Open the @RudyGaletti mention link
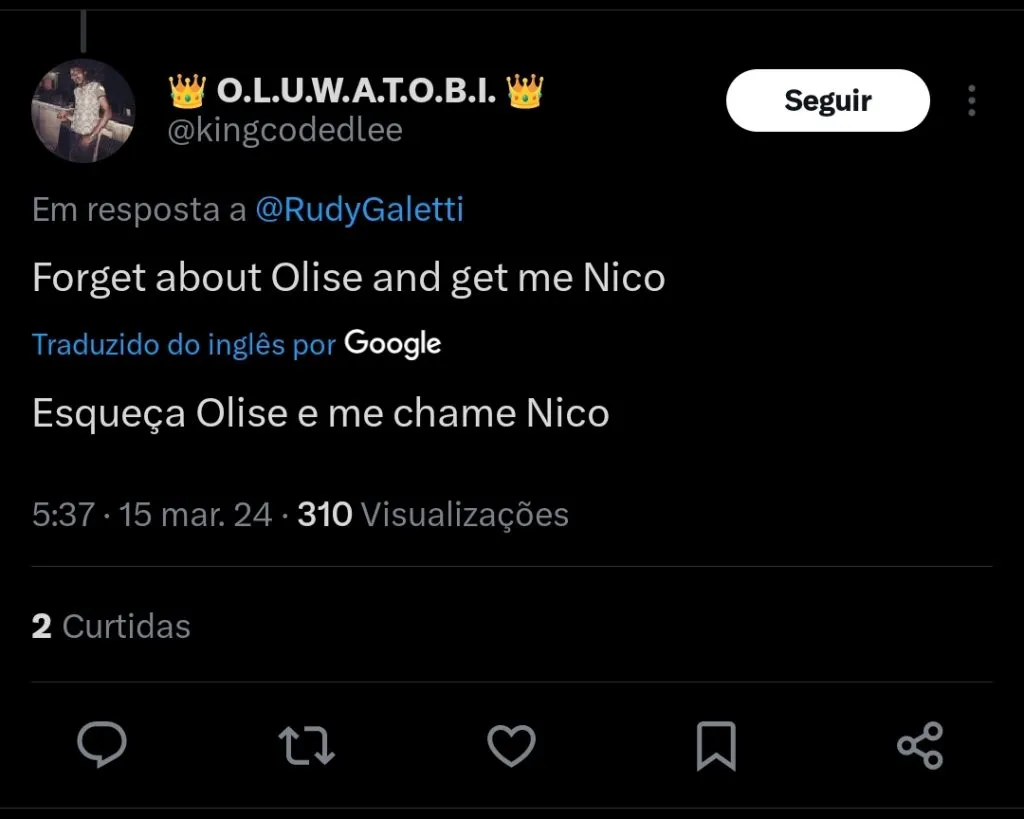The image size is (1024, 819). pyautogui.click(x=359, y=210)
